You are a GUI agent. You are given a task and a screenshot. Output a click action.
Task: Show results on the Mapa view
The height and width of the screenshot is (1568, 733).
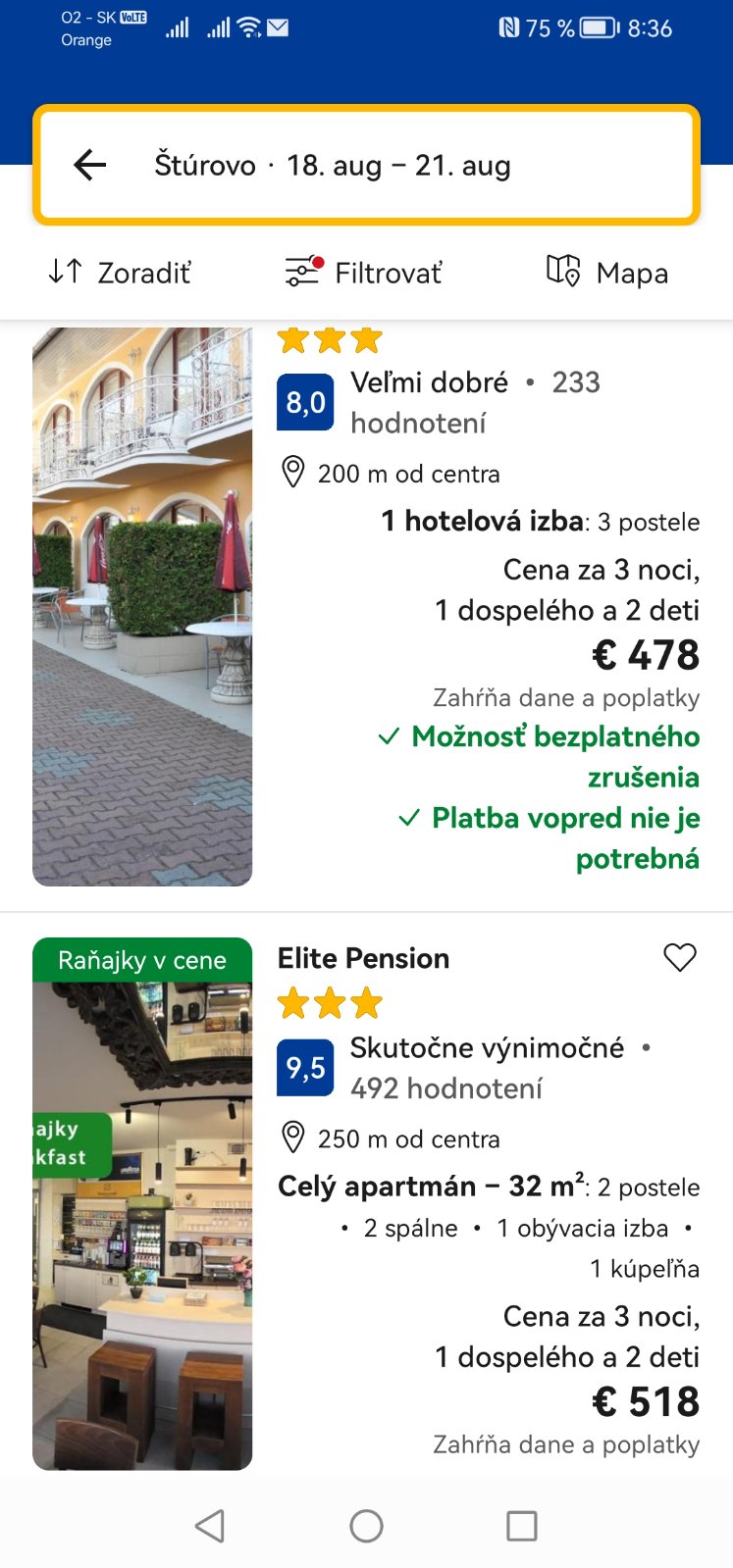pyautogui.click(x=607, y=272)
